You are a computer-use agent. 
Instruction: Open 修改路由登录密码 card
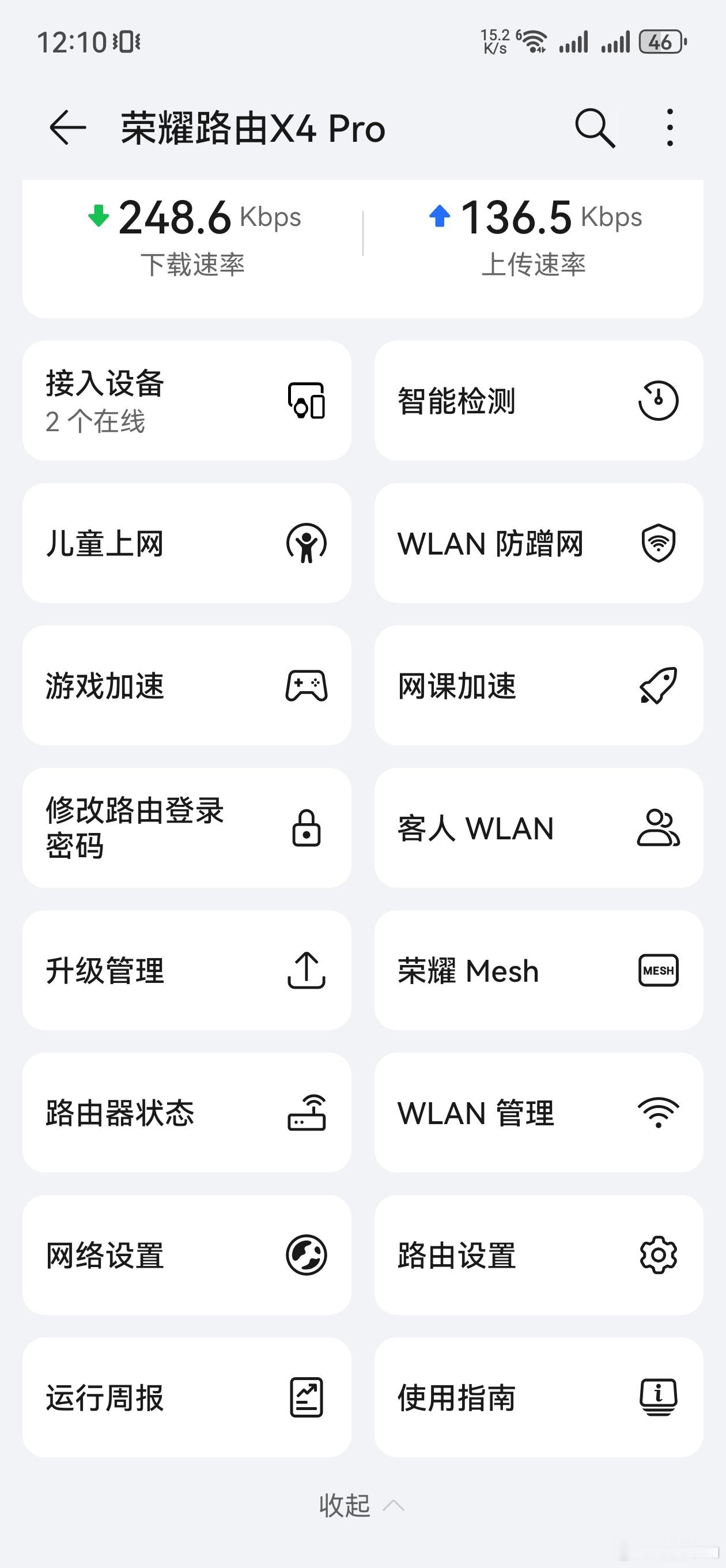pos(187,828)
